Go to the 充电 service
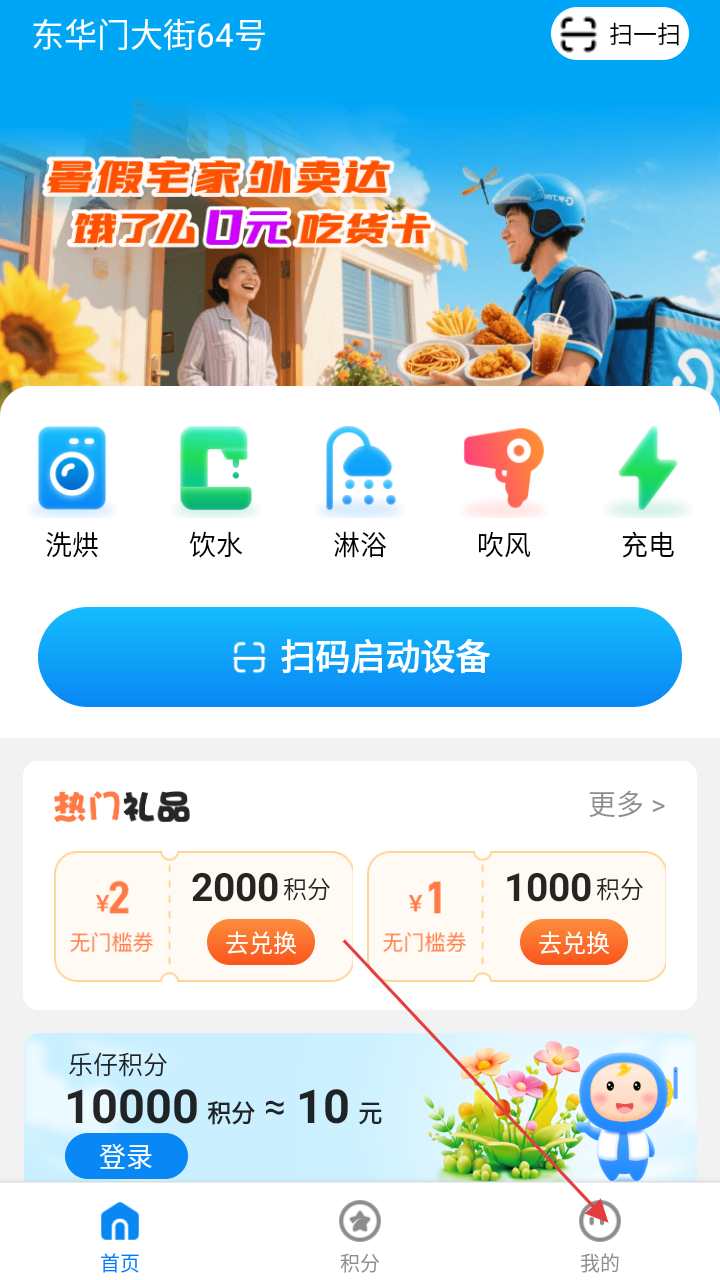The height and width of the screenshot is (1280, 720). coord(648,492)
